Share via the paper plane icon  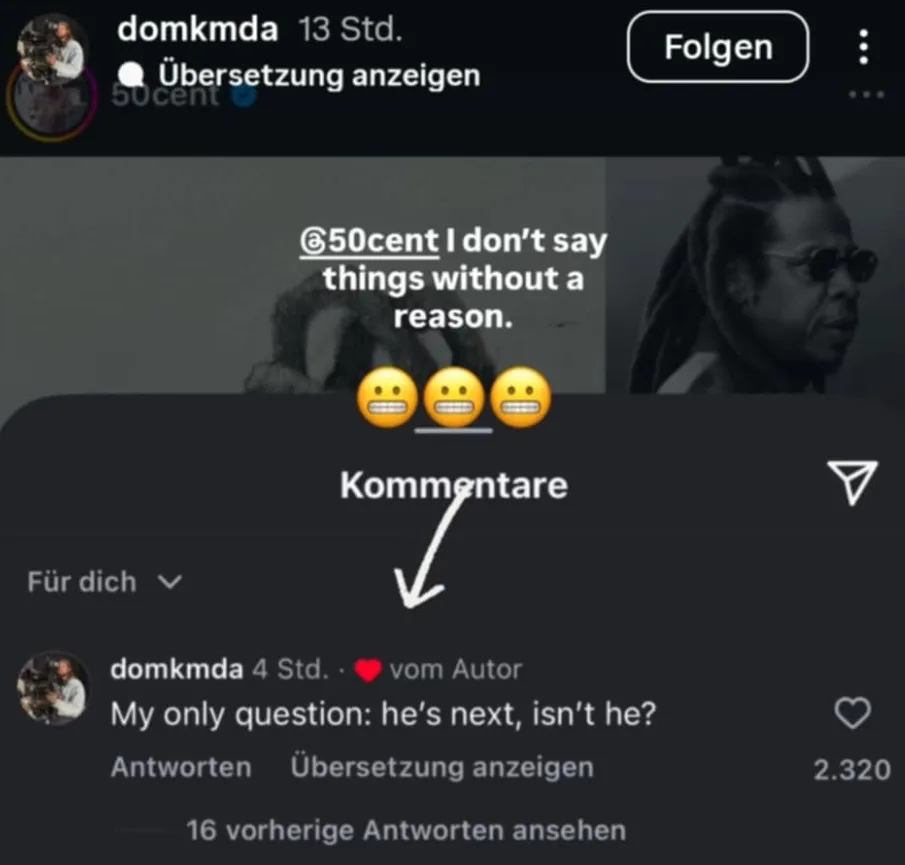[853, 483]
